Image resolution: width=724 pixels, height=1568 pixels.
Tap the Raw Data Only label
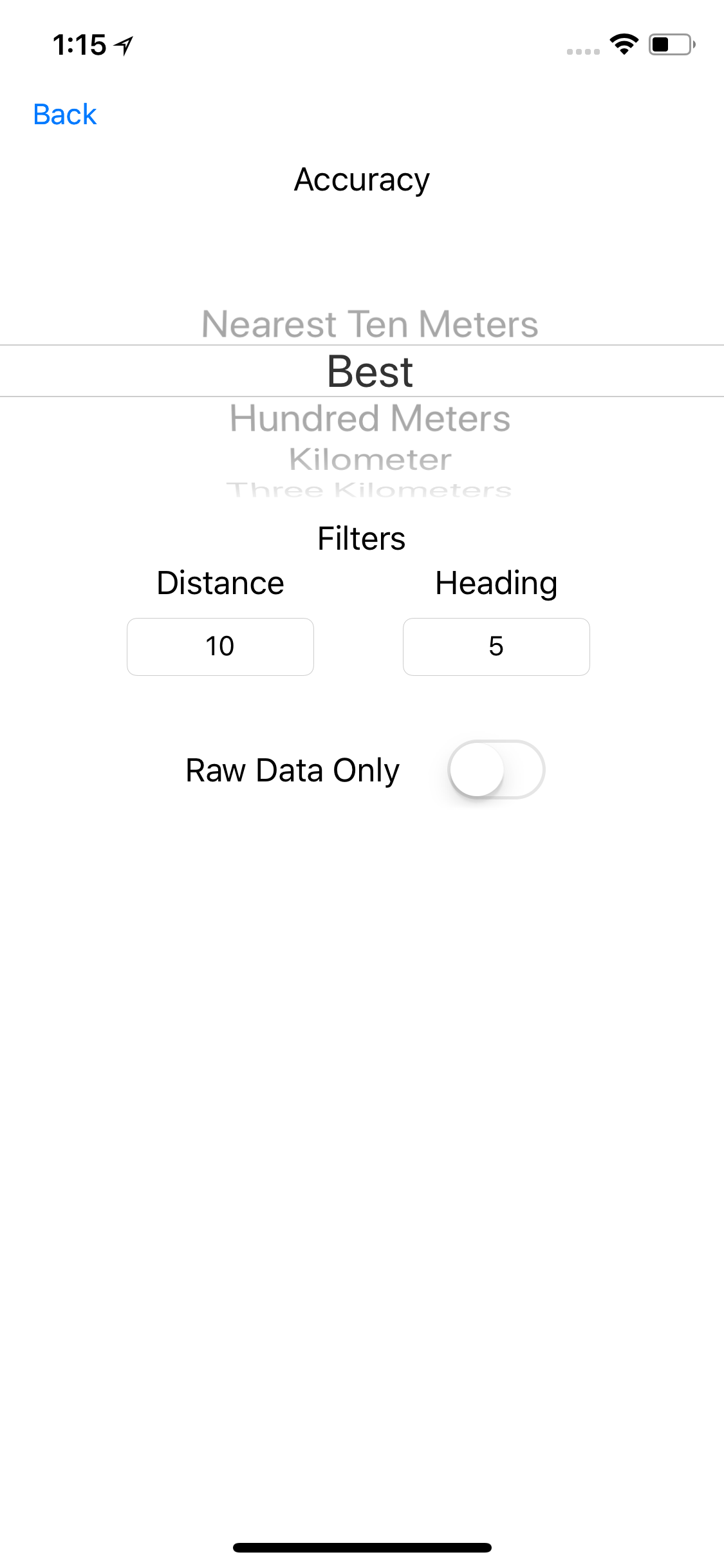tap(292, 770)
